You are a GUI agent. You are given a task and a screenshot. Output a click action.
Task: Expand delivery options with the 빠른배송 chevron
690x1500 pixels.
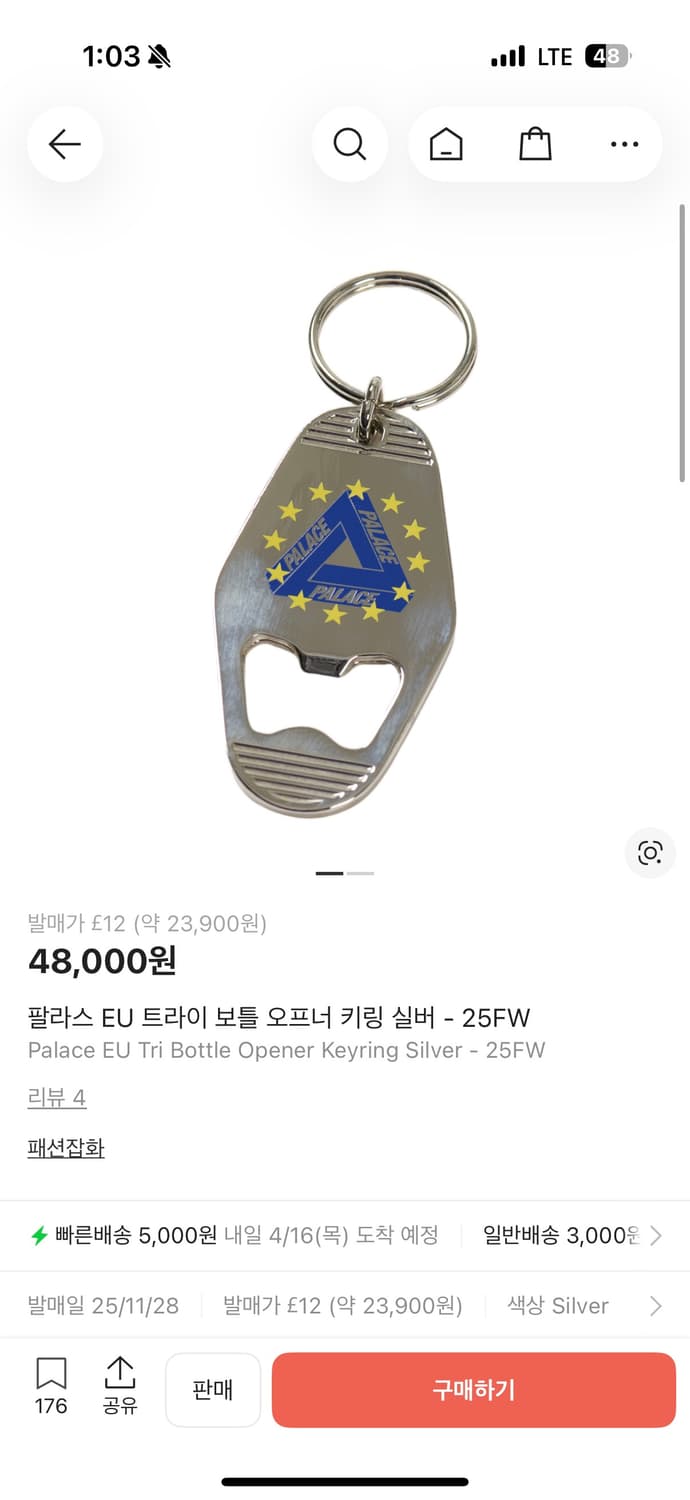point(655,1236)
